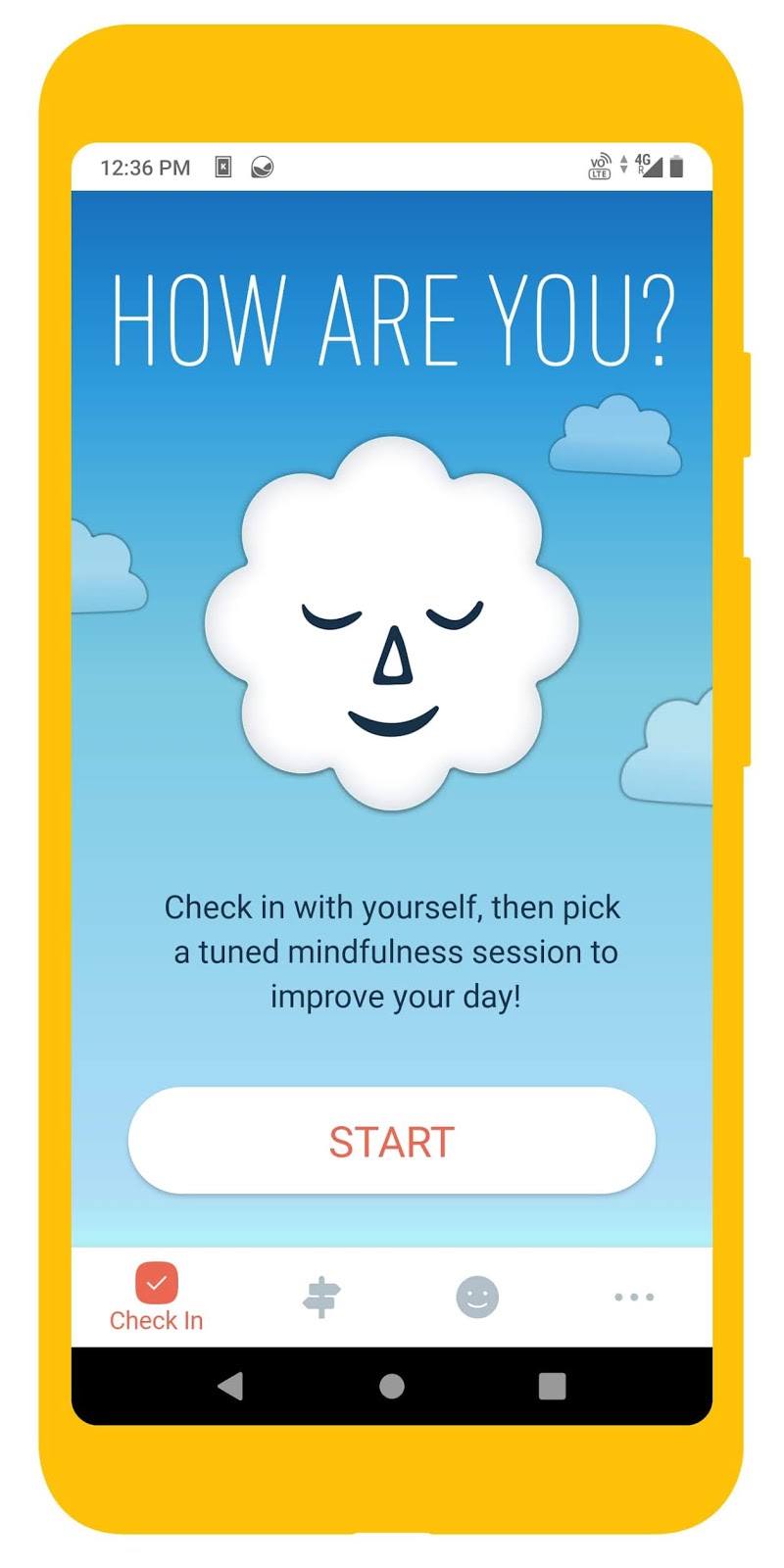Open the three-dot more tab

(634, 1297)
